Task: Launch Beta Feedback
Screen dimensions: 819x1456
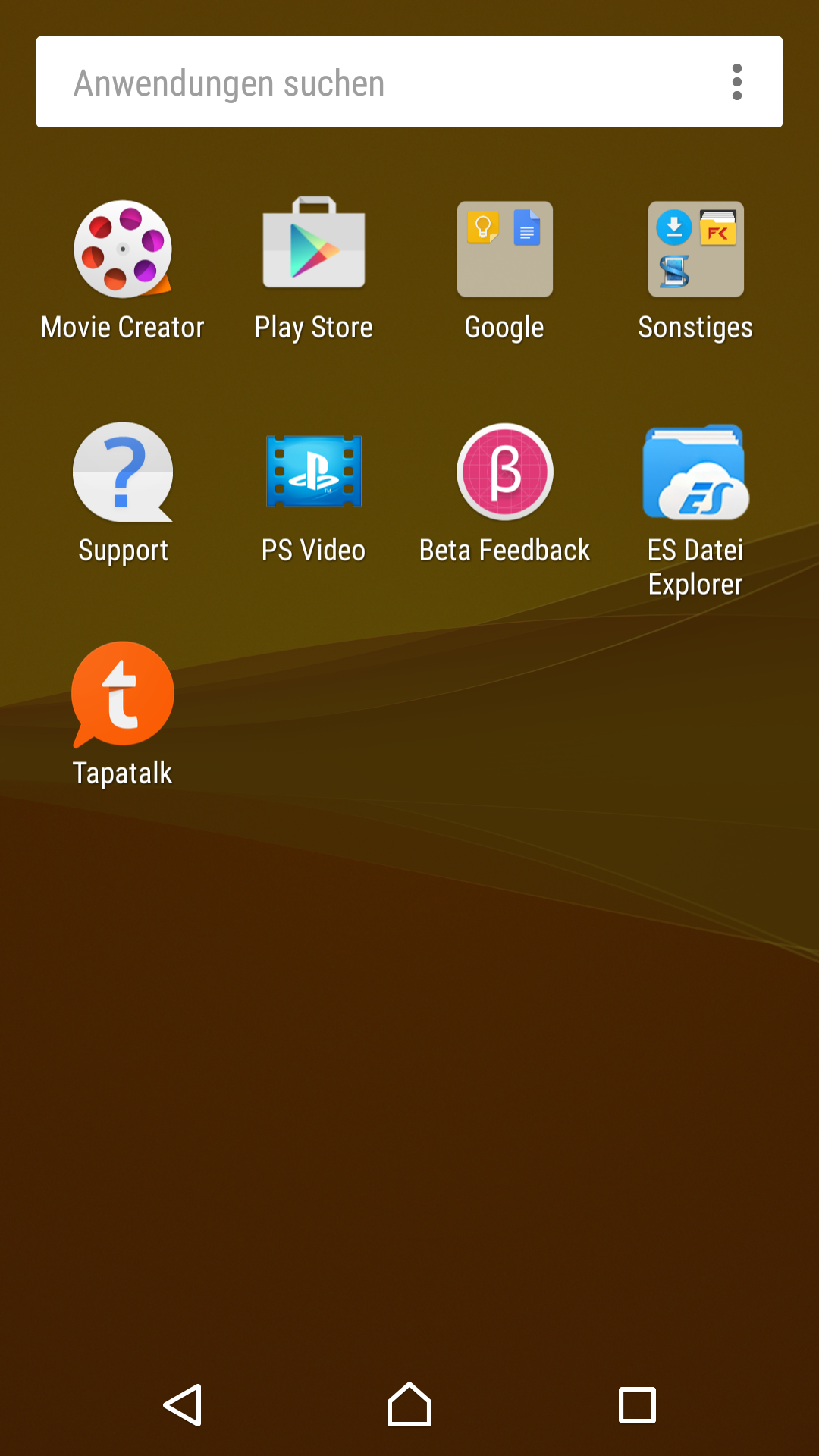Action: (505, 493)
